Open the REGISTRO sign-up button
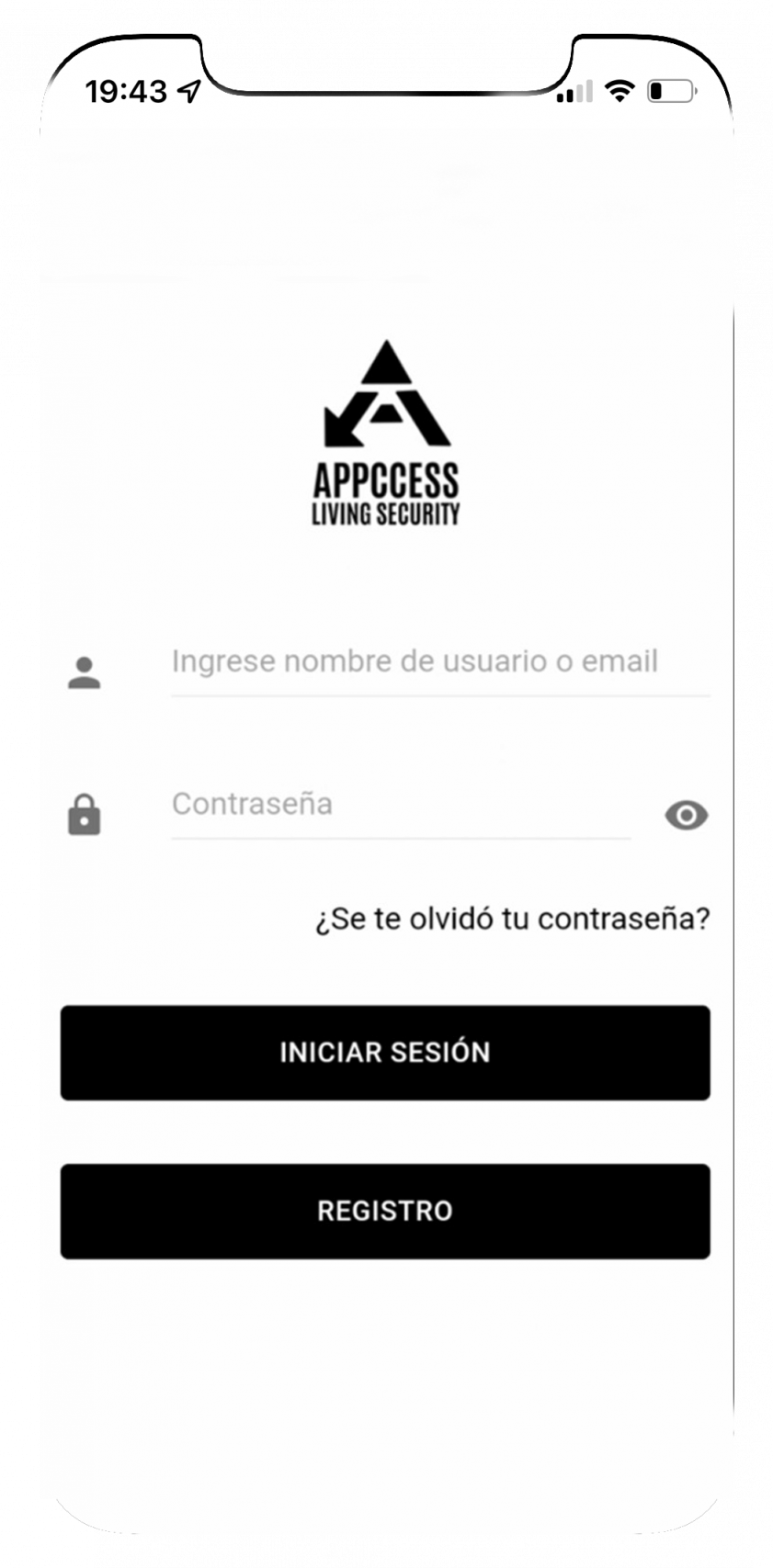 point(385,1212)
